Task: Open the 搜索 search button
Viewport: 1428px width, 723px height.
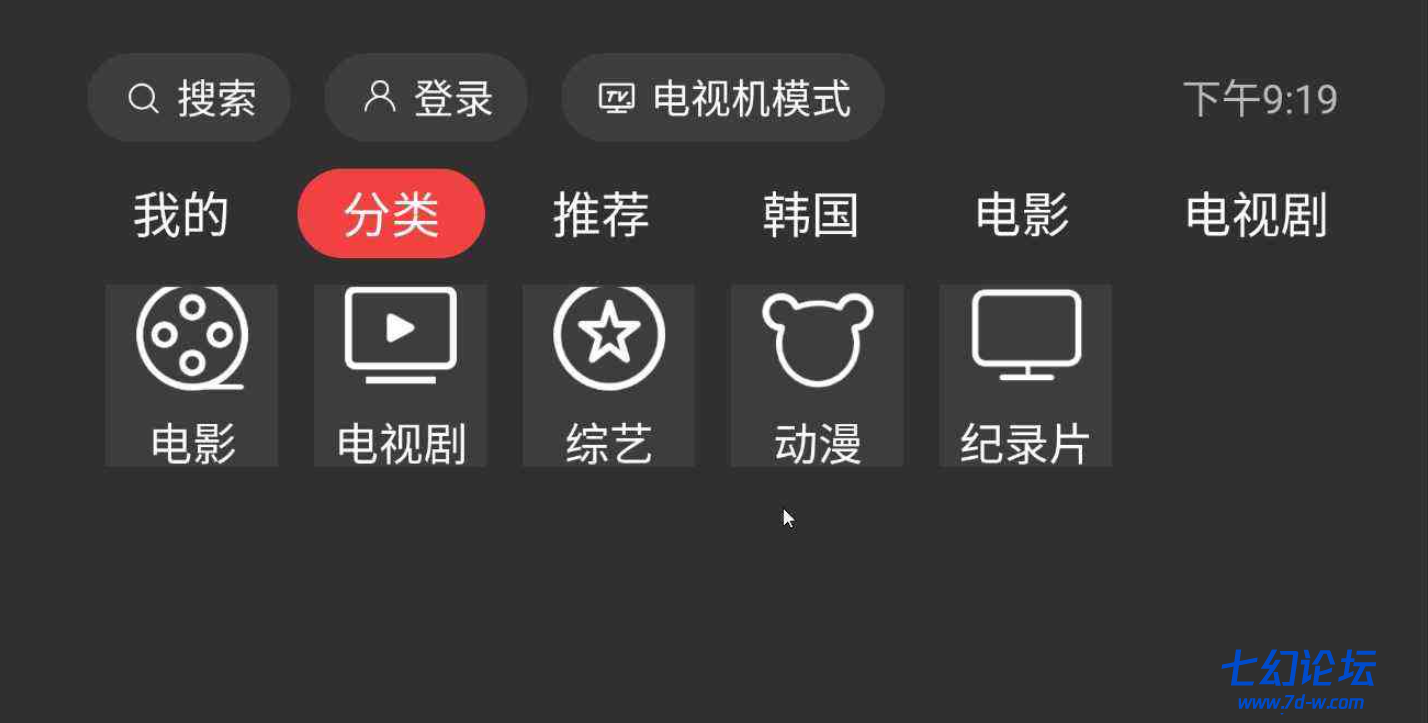Action: click(x=189, y=98)
